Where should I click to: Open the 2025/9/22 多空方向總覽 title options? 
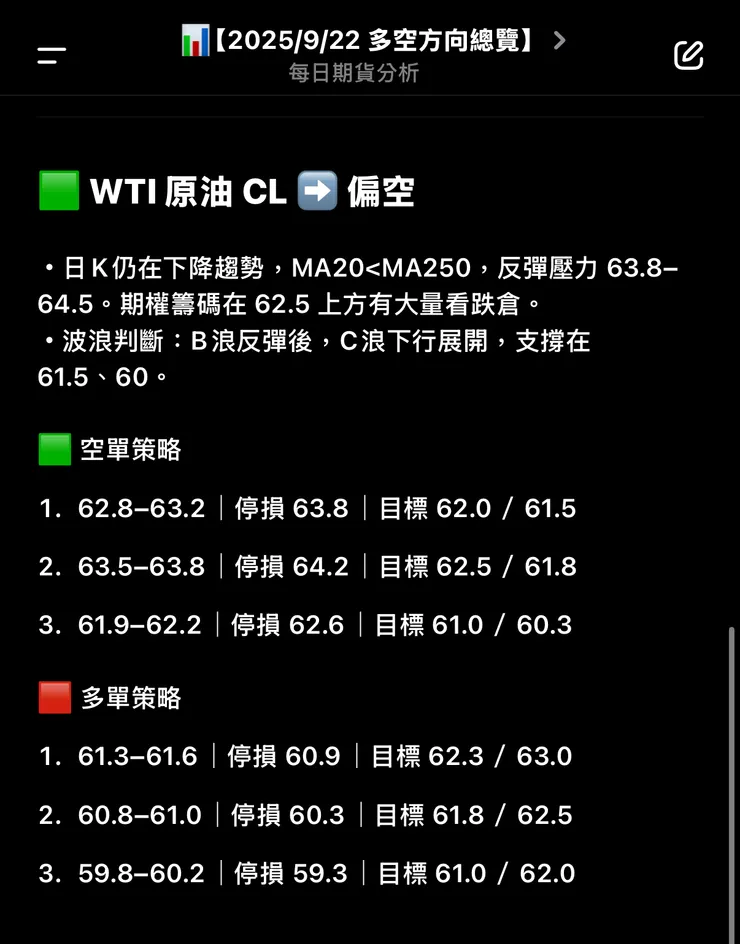click(372, 41)
